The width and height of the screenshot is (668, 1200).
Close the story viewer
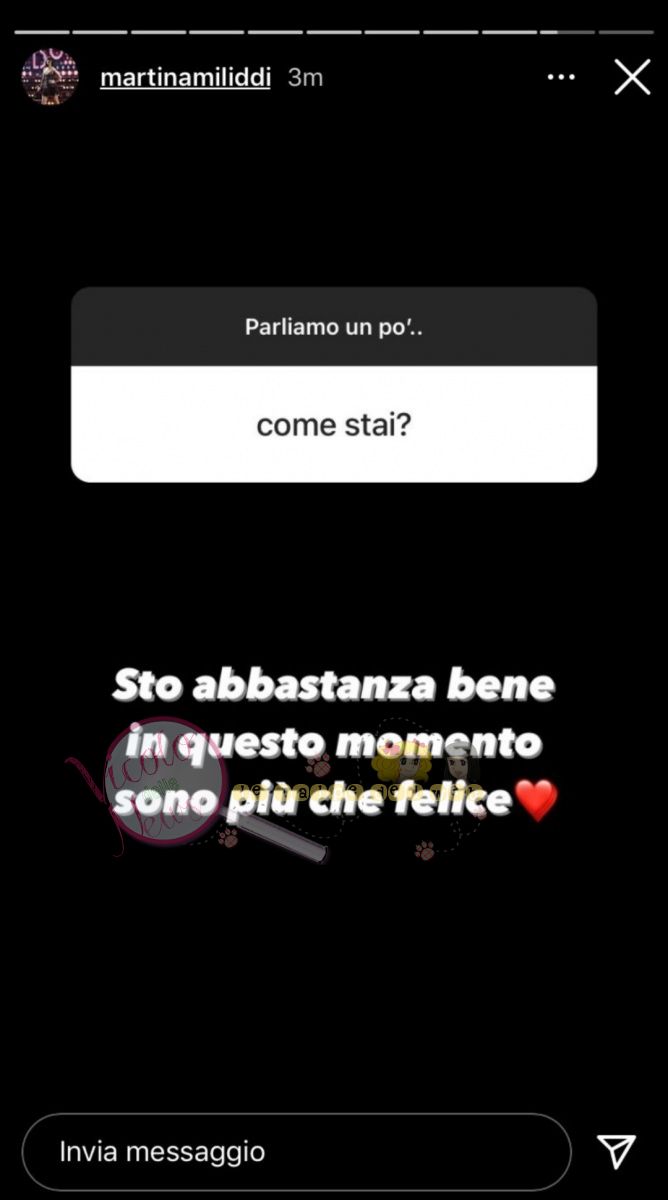coord(632,77)
